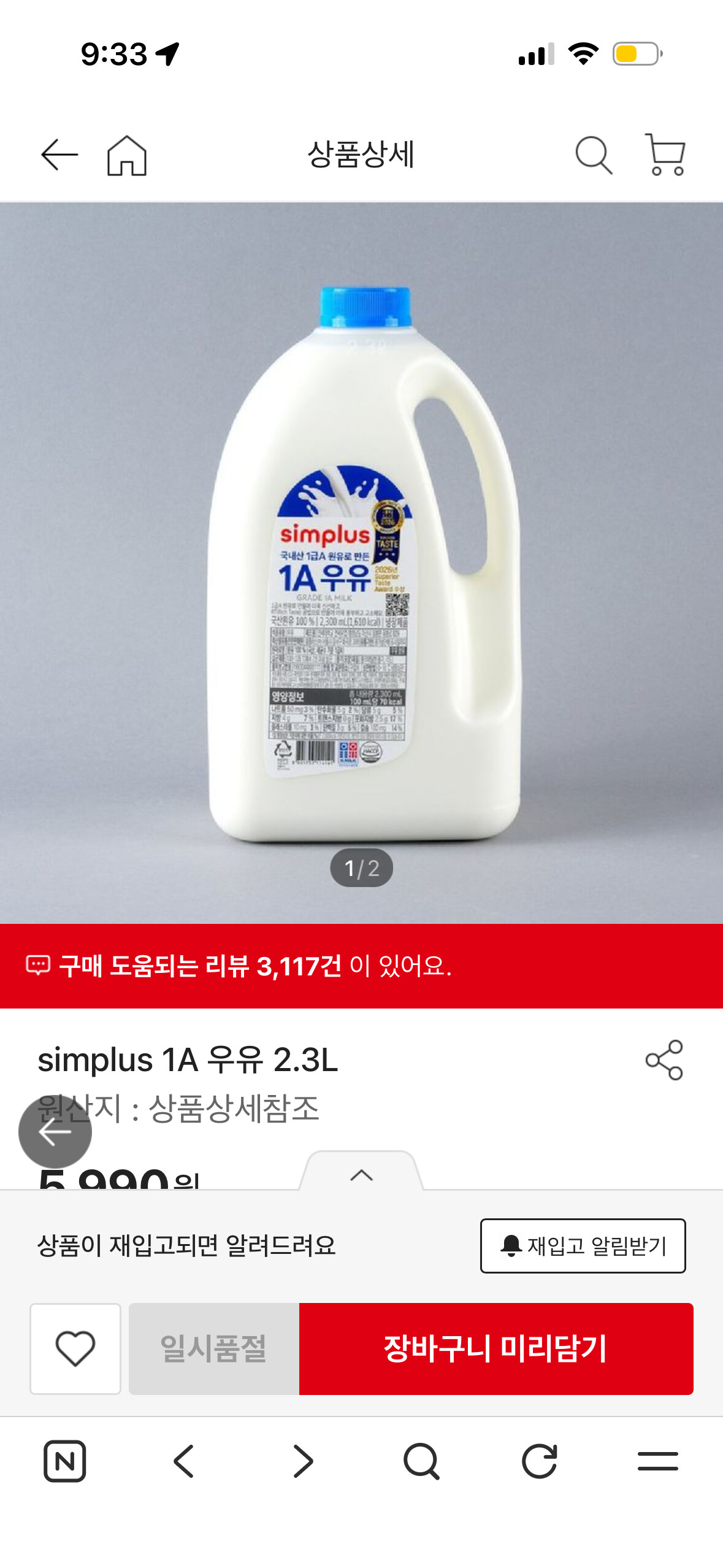The height and width of the screenshot is (1568, 723).
Task: Open the 3,117 reviews banner
Action: click(361, 966)
